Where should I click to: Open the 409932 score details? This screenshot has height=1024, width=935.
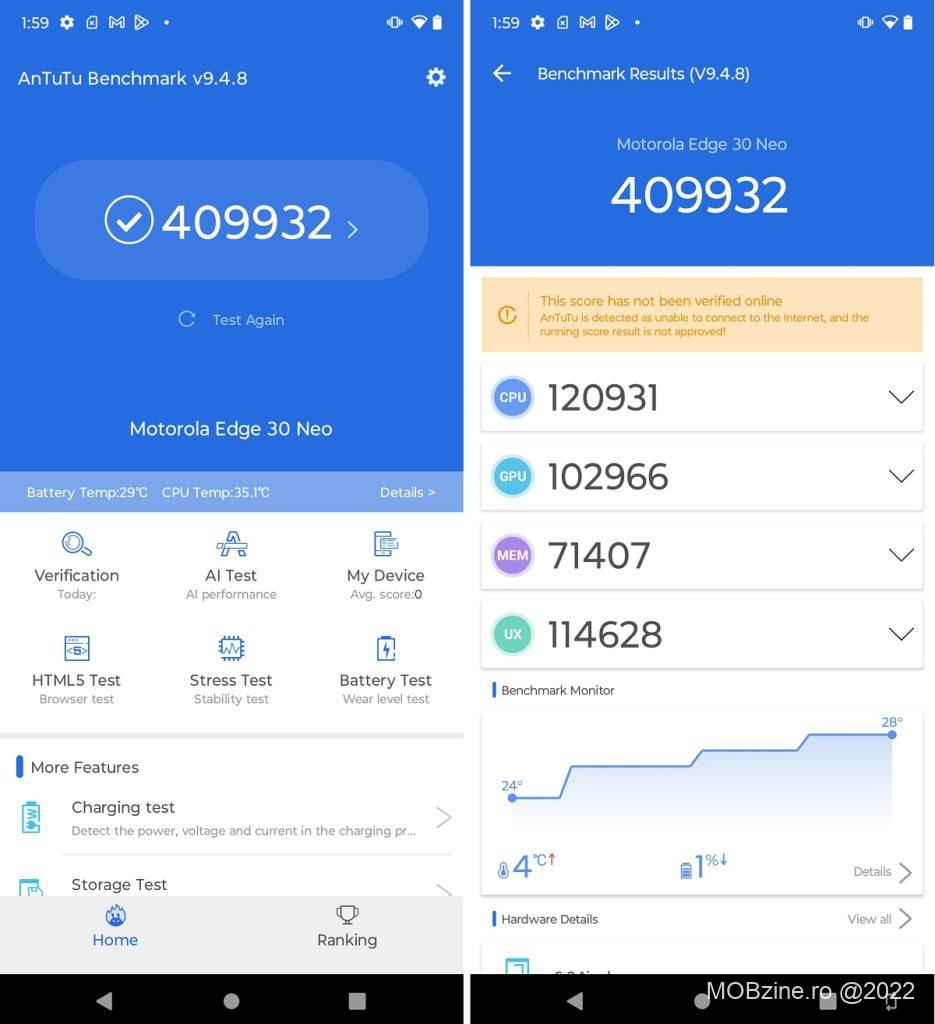pyautogui.click(x=232, y=221)
